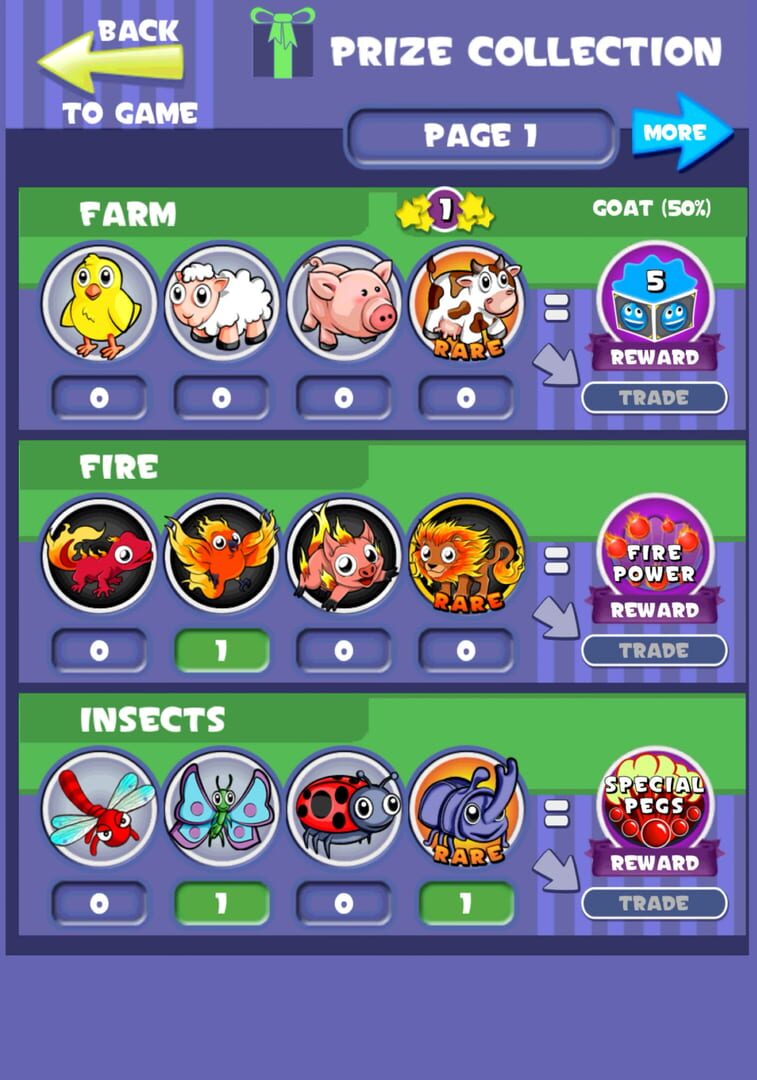Select the red fire lizard prize
Screen dimensions: 757x1080
click(99, 555)
